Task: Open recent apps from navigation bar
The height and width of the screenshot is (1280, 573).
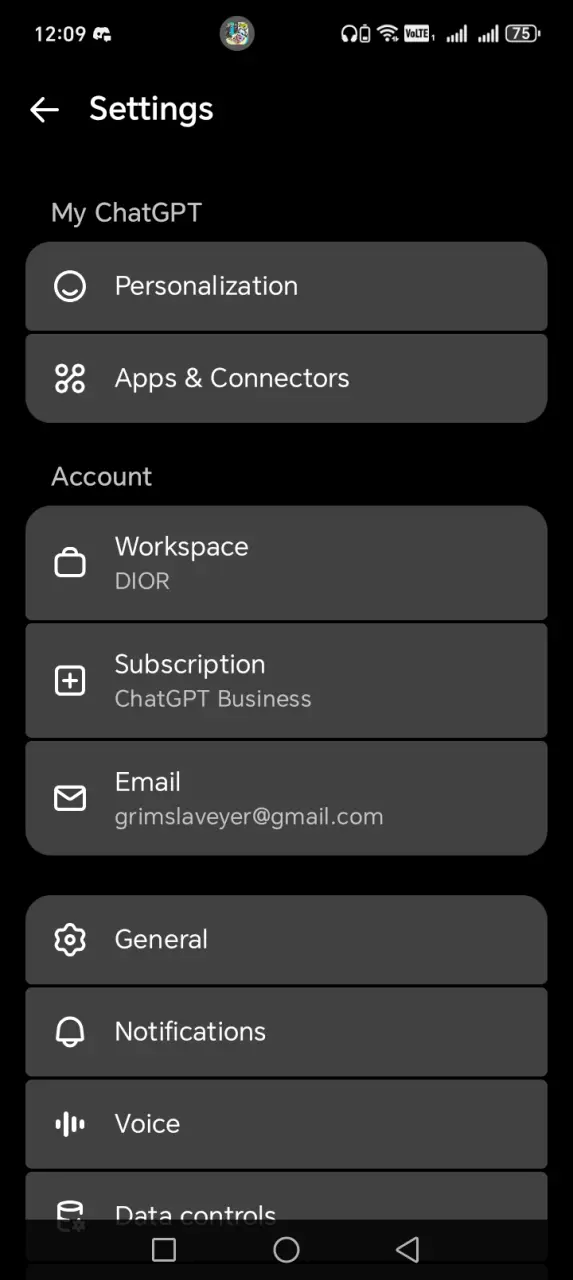Action: tap(164, 1249)
